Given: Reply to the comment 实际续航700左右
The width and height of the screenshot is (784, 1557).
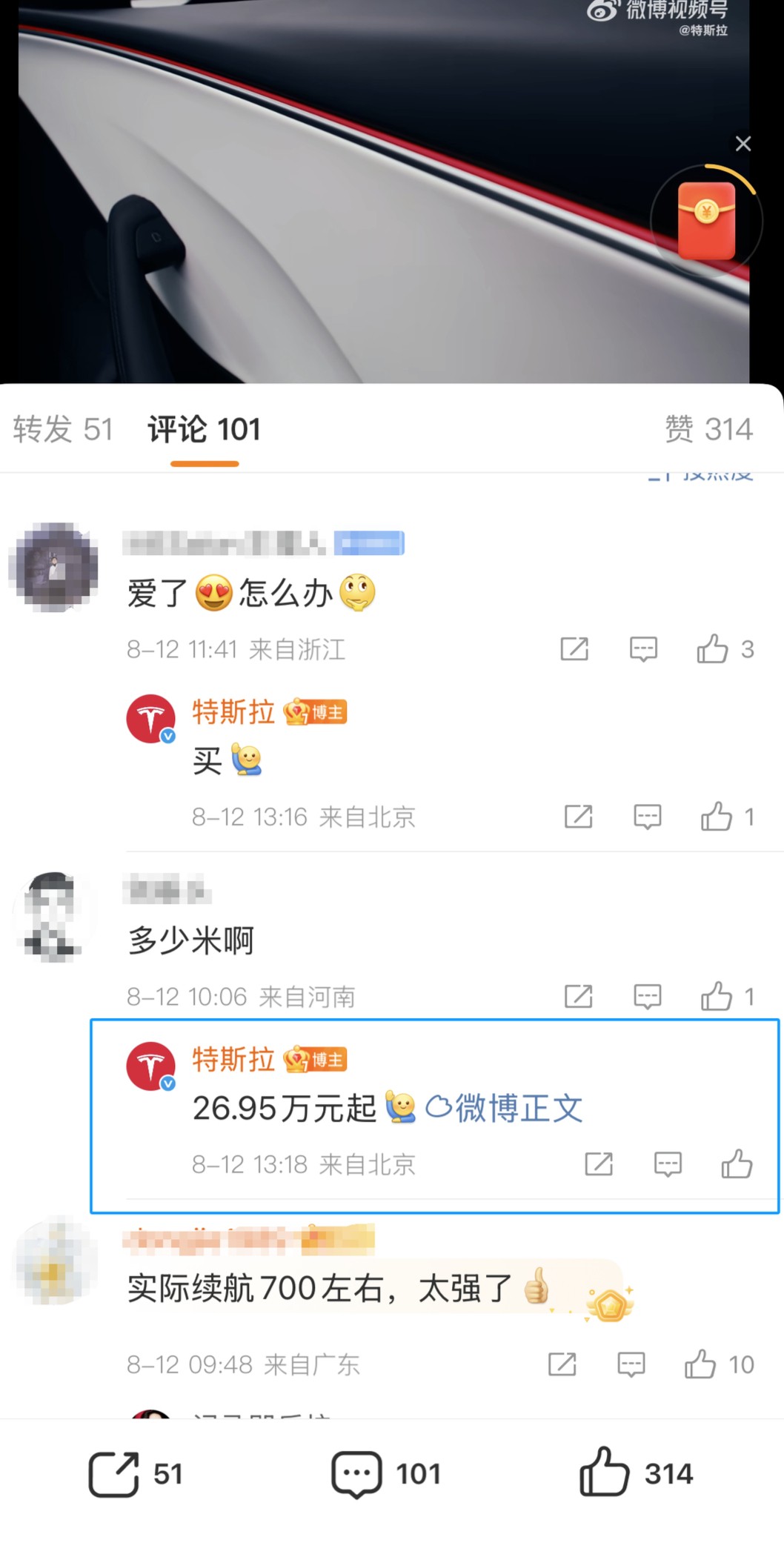Looking at the screenshot, I should click(x=631, y=1364).
